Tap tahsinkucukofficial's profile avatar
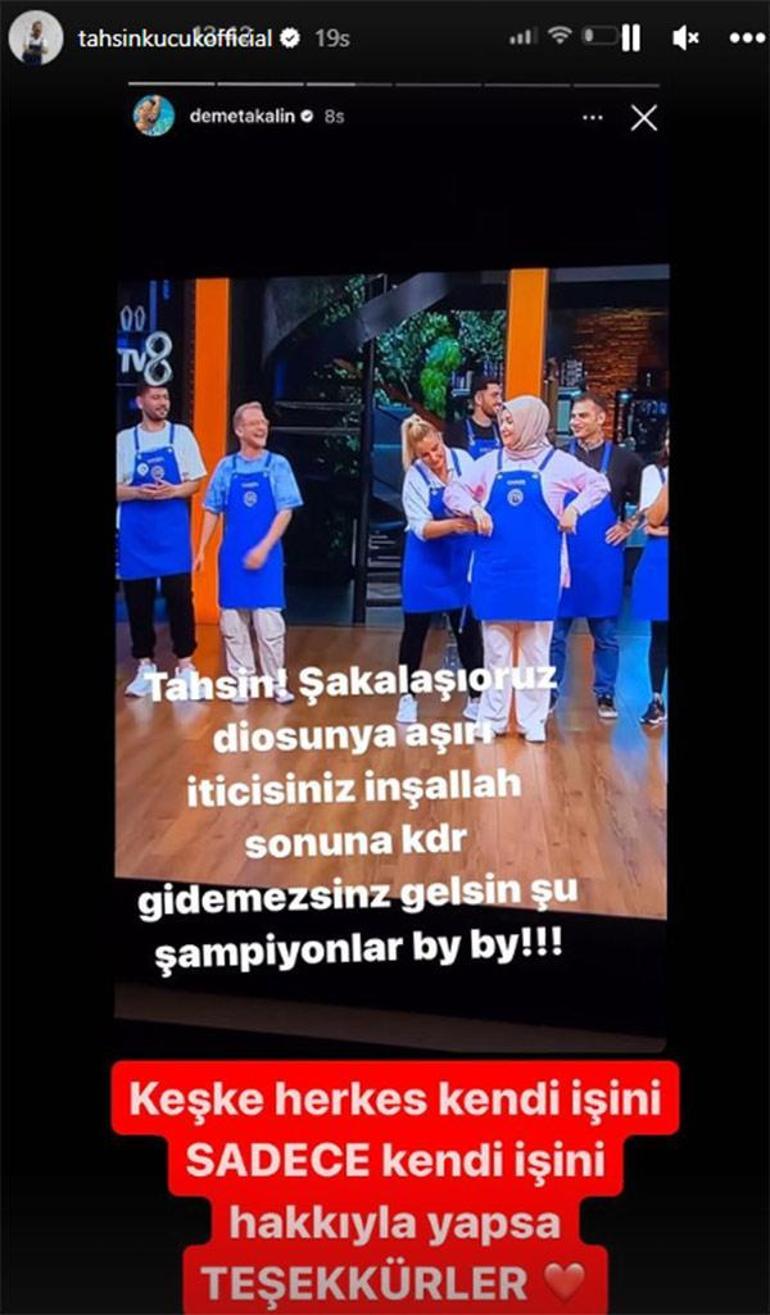 [35, 39]
